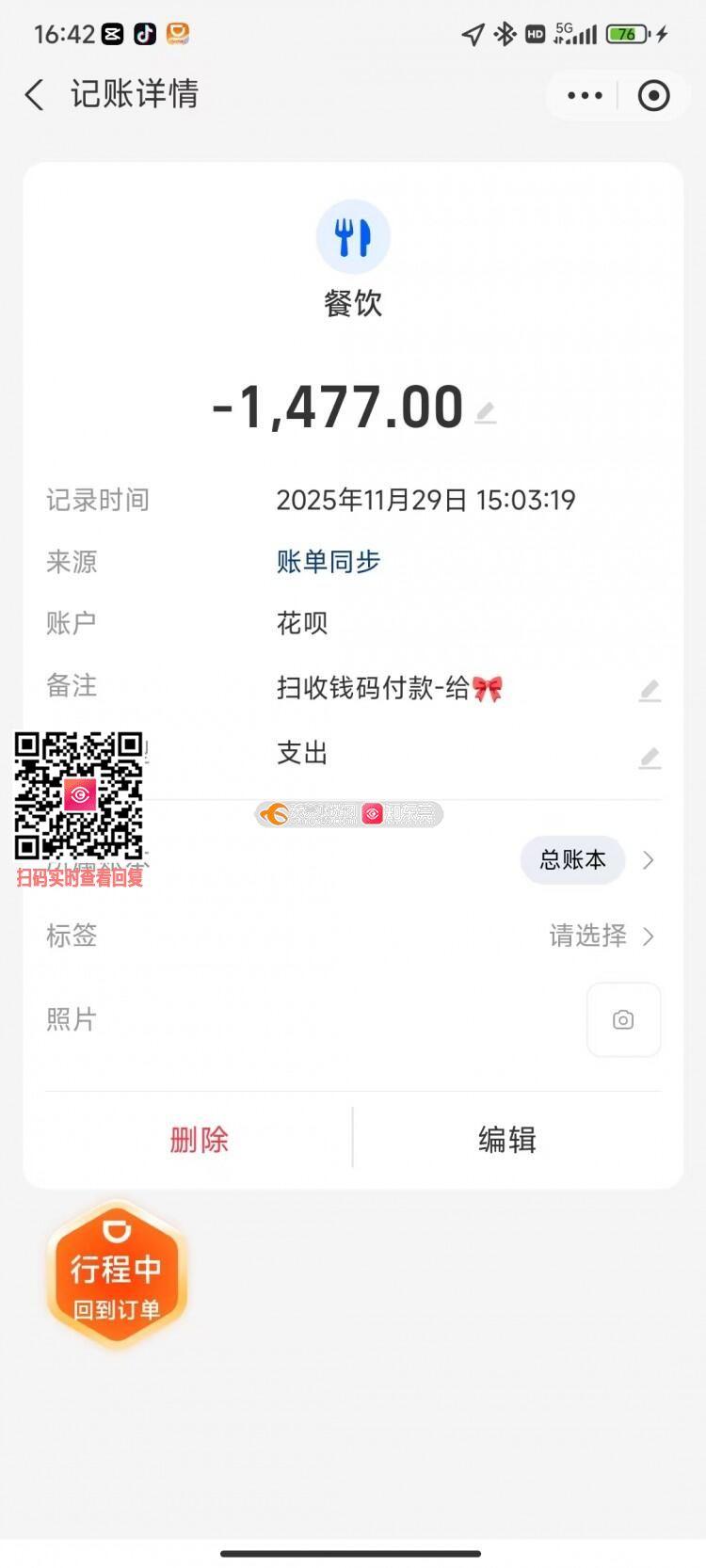This screenshot has height=1568, width=706.
Task: Edit the -1,477.00 amount
Action: [486, 412]
